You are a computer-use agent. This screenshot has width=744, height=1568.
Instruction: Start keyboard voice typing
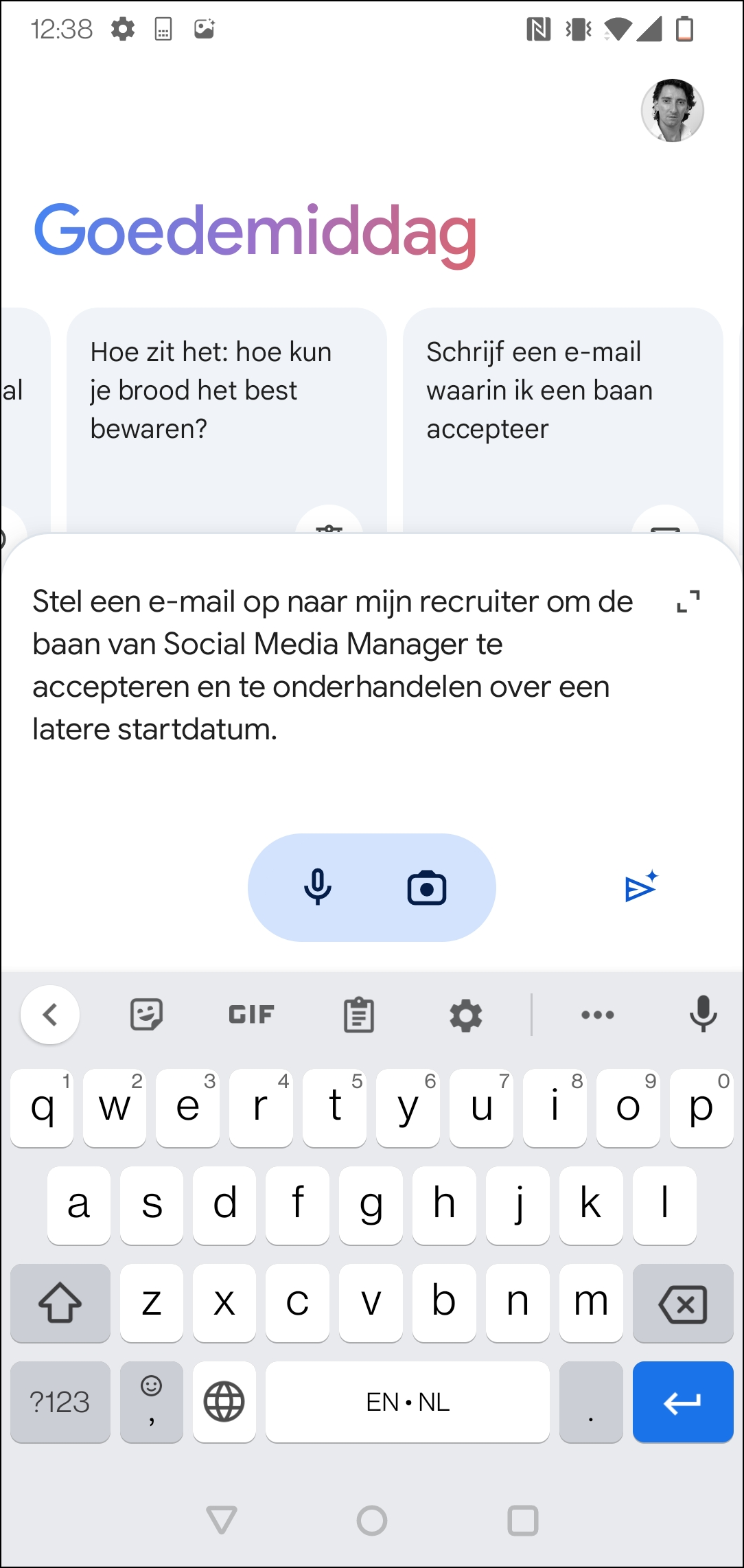click(703, 1015)
